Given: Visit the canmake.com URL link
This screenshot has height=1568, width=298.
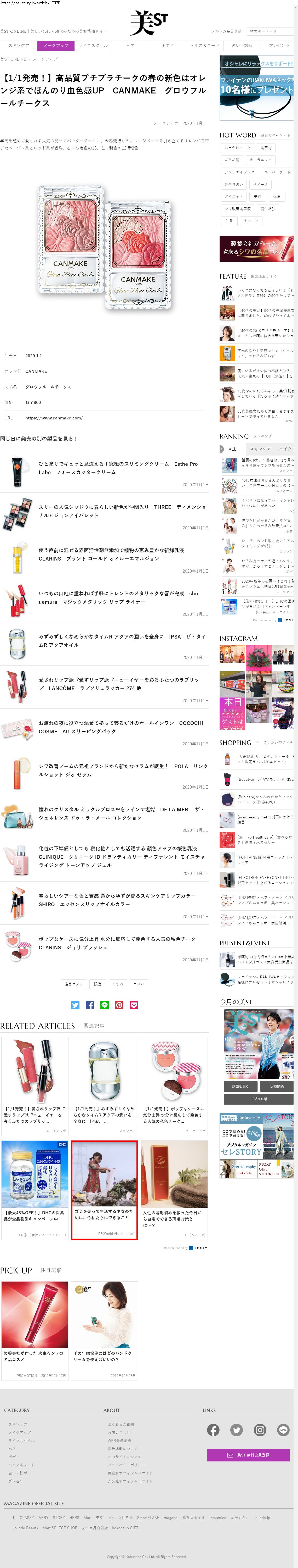Looking at the screenshot, I should (54, 418).
